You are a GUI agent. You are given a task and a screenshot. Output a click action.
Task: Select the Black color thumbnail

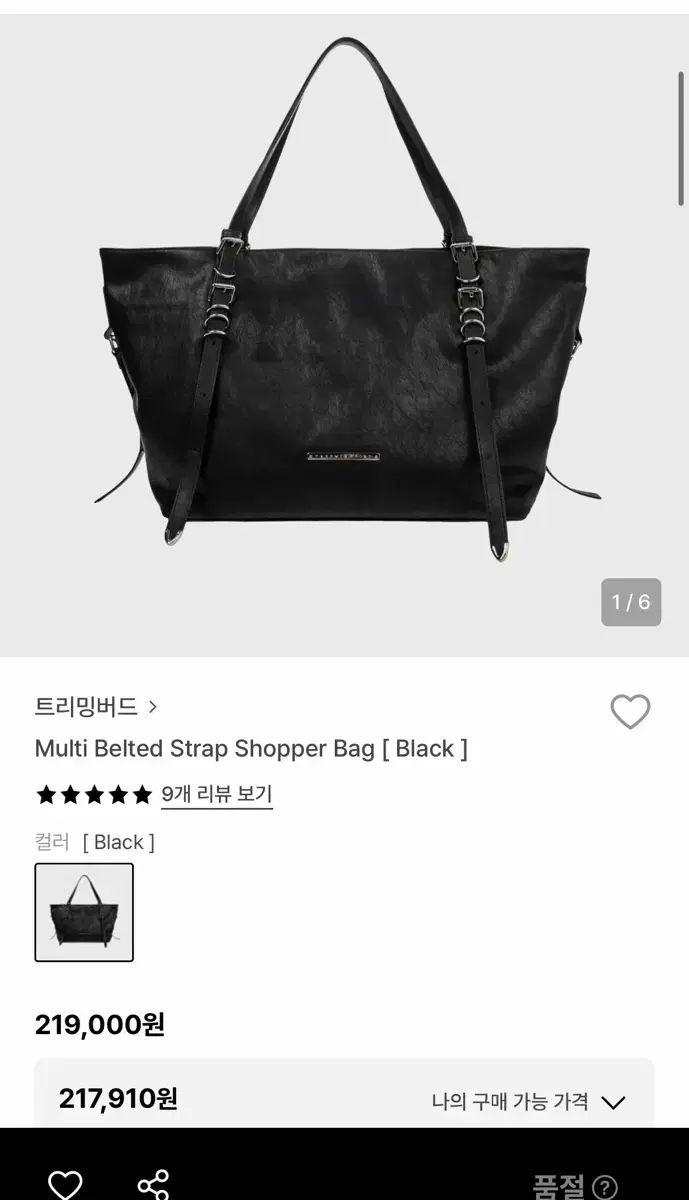point(84,912)
